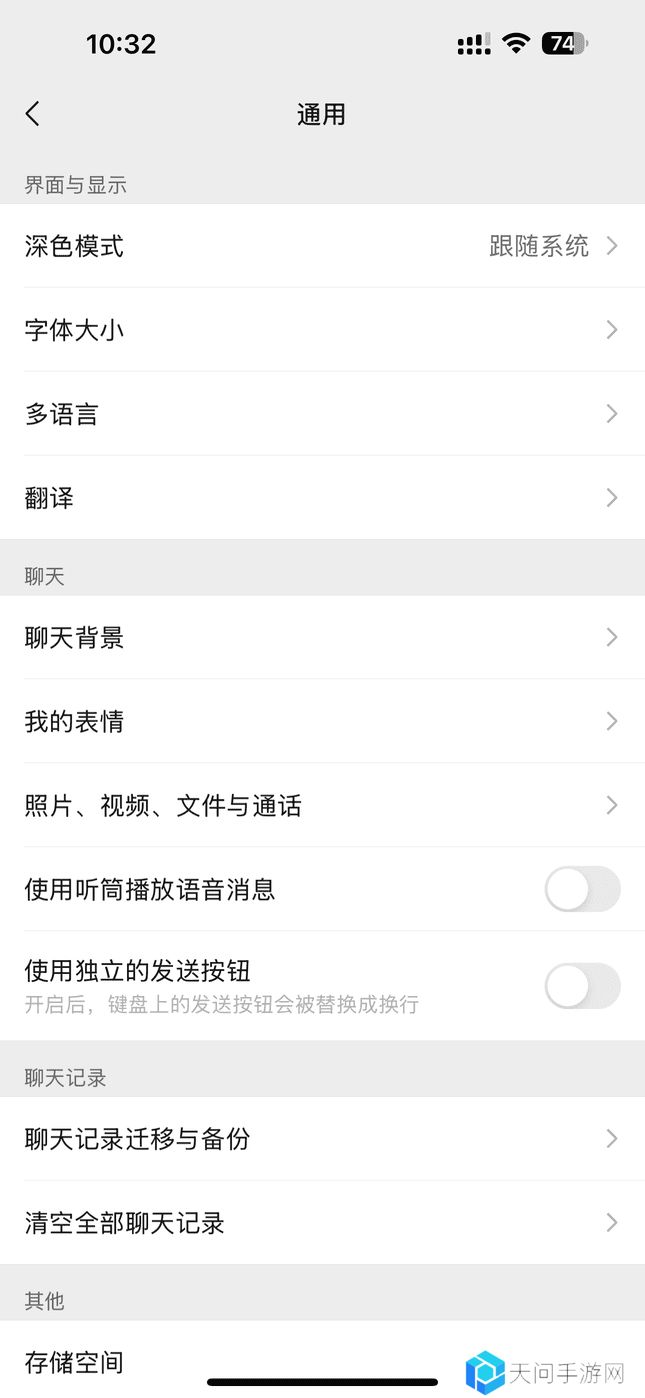Open 字体大小 settings
The width and height of the screenshot is (645, 1398).
tap(322, 330)
